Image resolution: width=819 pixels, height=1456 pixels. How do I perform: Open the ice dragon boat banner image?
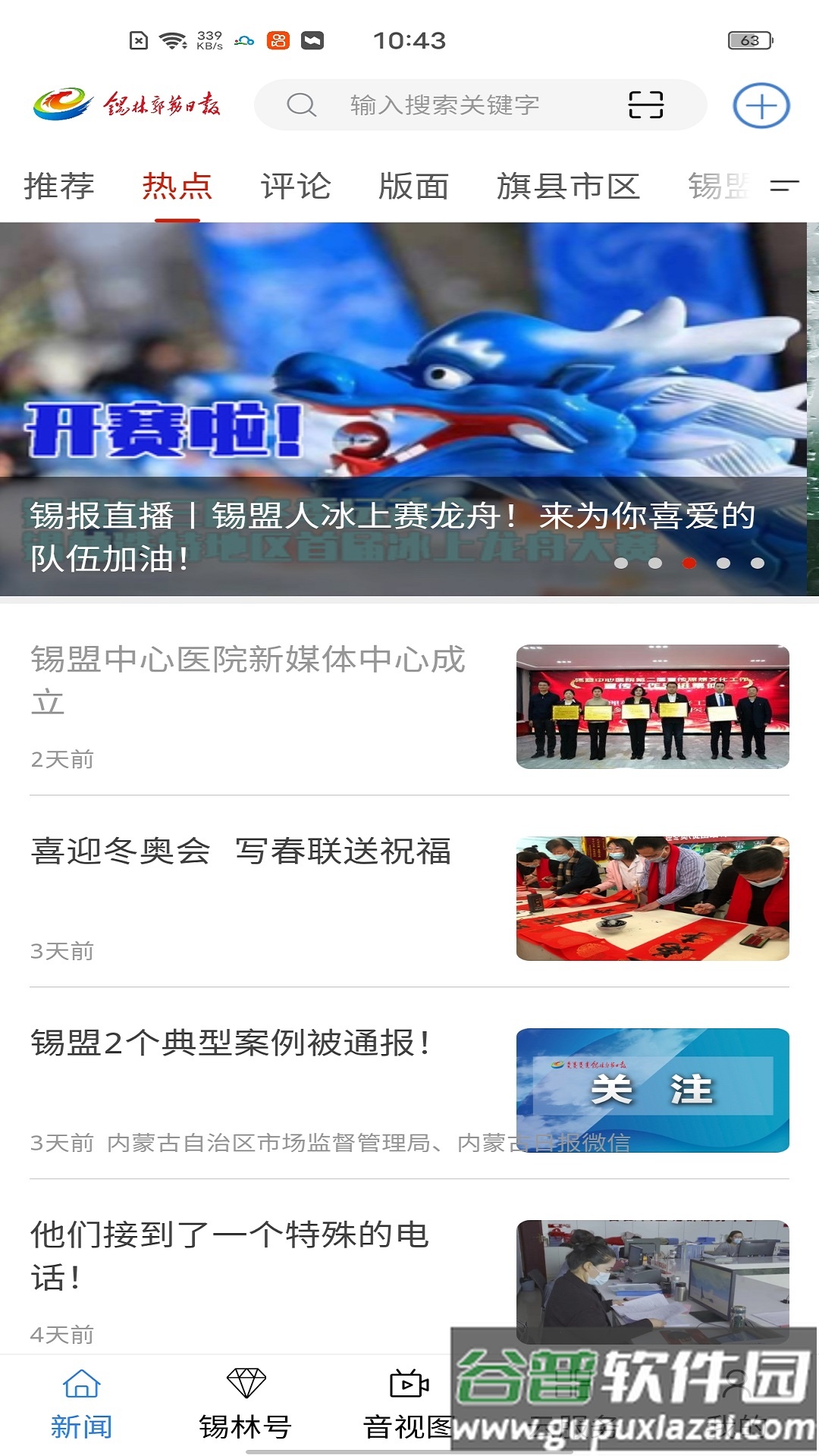(x=409, y=379)
